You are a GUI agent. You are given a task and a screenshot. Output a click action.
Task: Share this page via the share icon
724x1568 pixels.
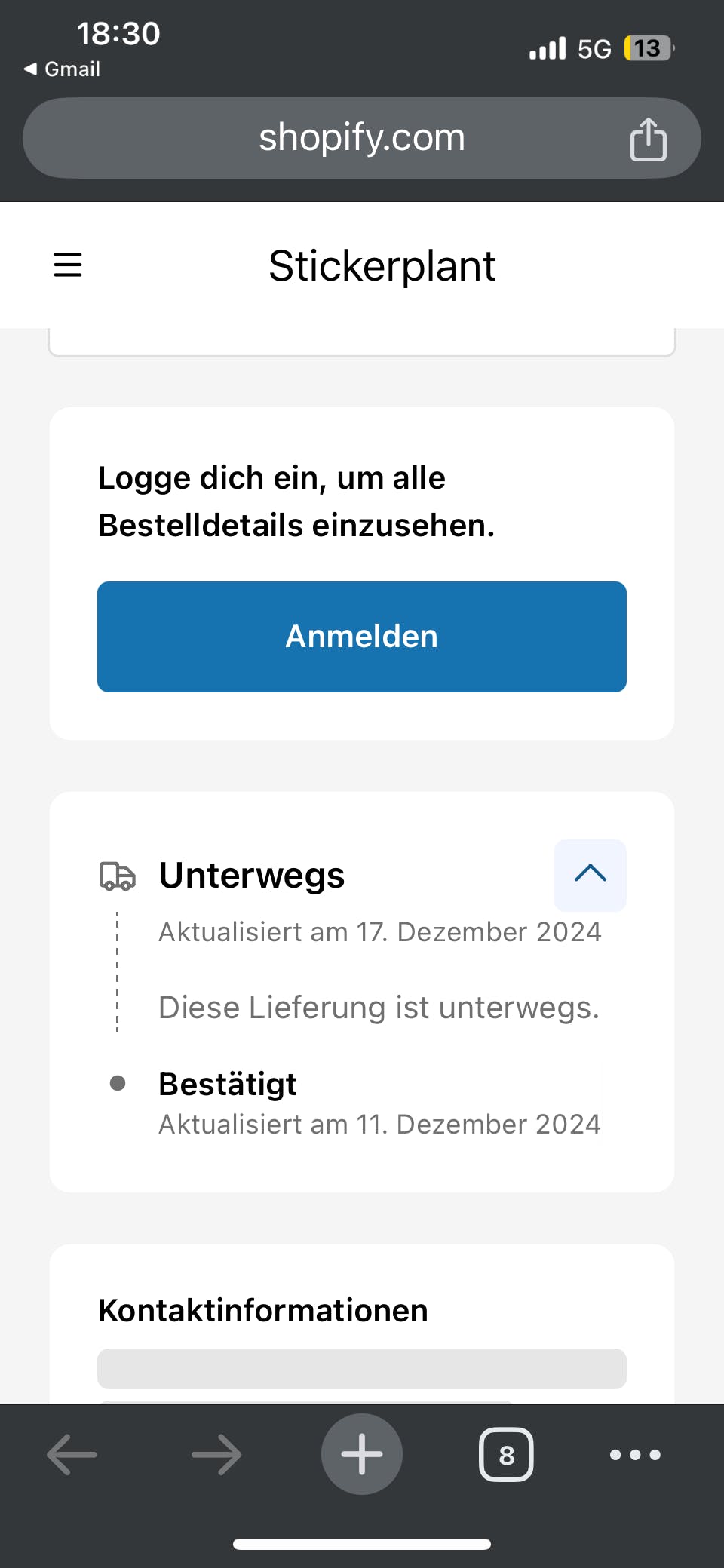tap(648, 139)
